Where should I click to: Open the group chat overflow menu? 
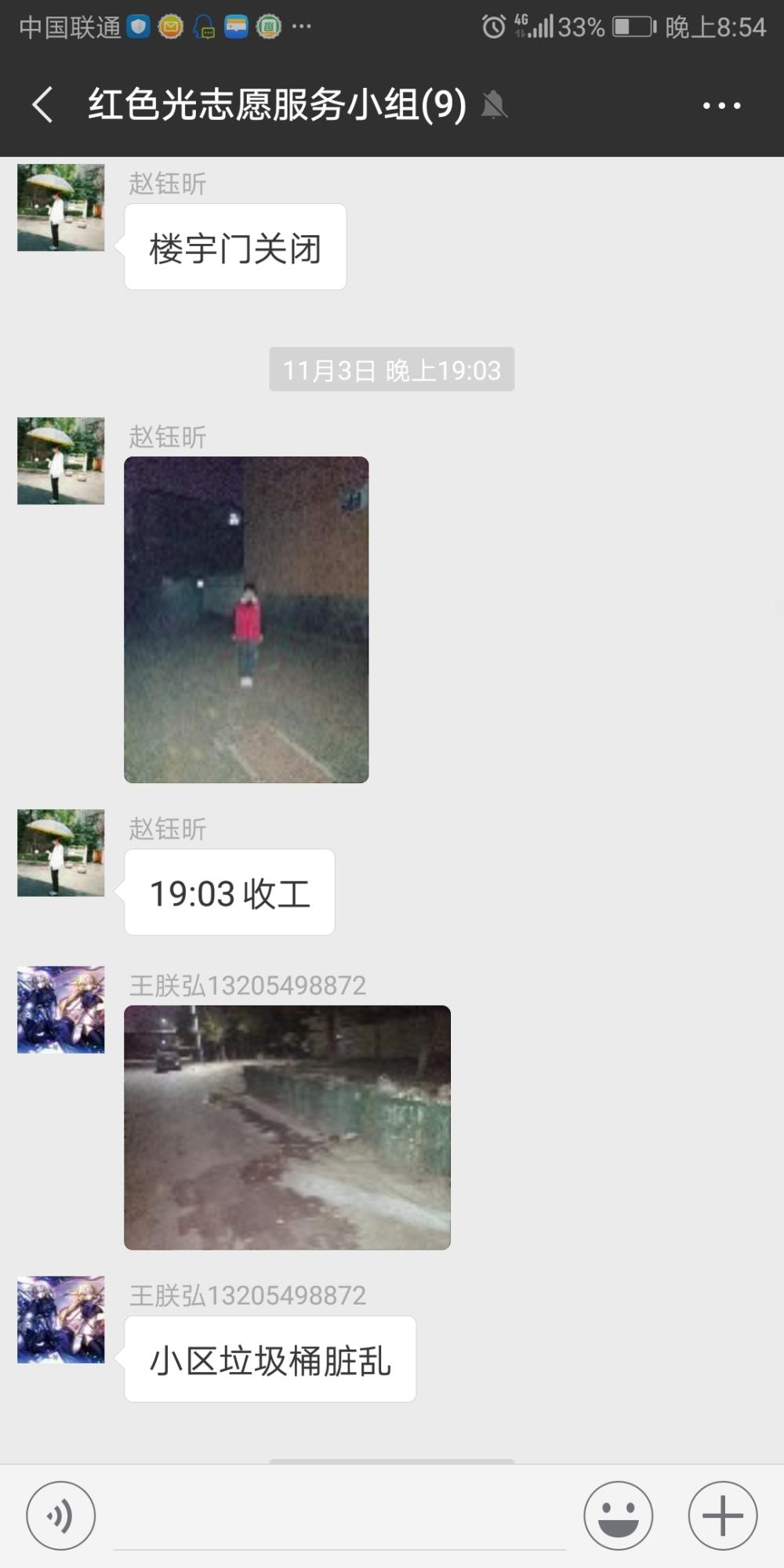pos(721,105)
